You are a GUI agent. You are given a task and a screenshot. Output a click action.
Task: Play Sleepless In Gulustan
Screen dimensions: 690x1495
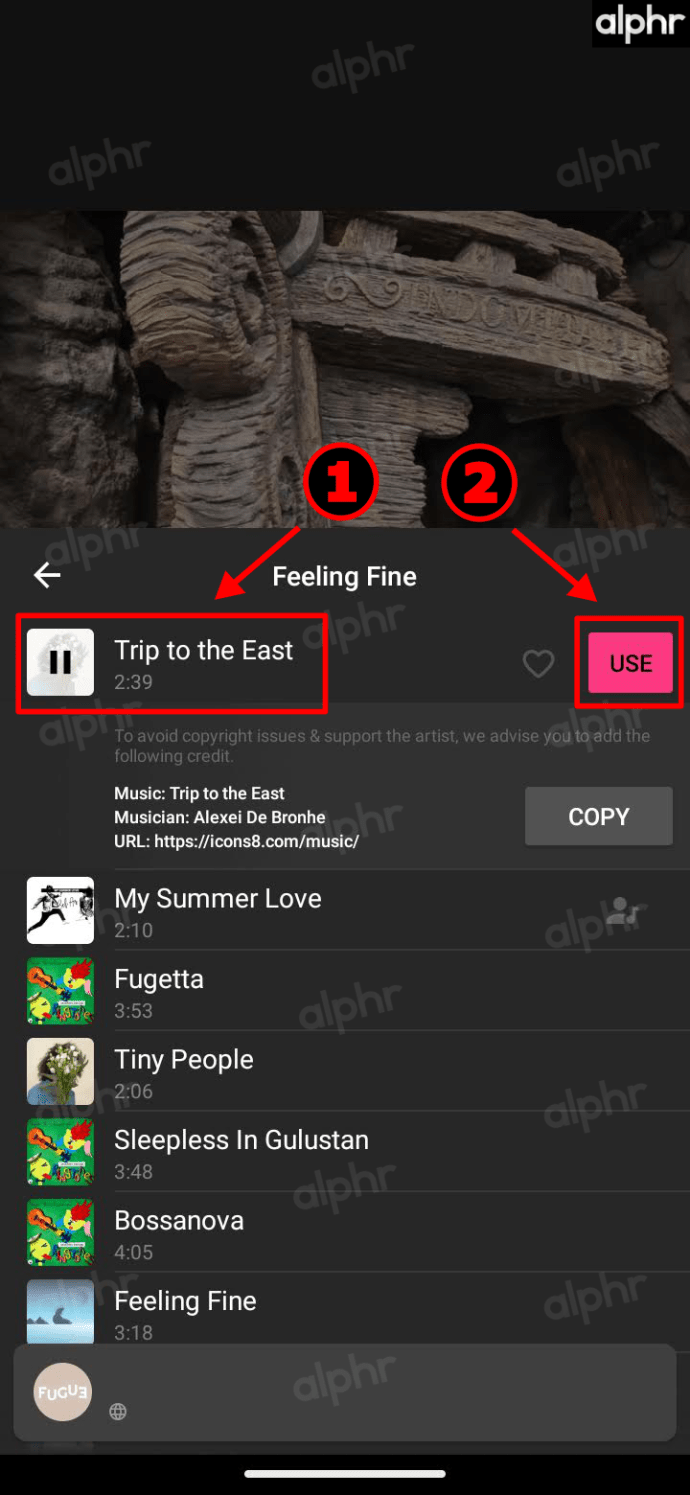241,1152
